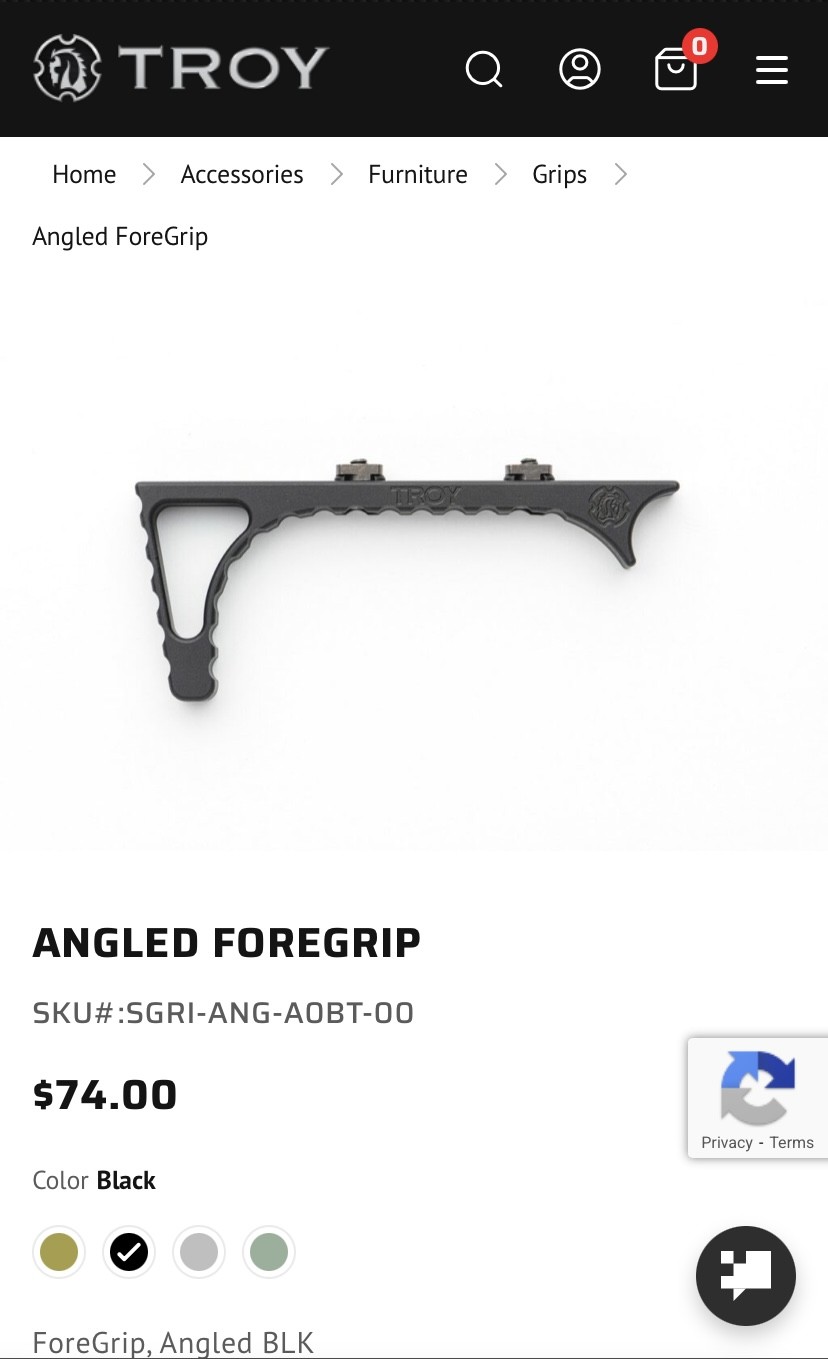The width and height of the screenshot is (828, 1359).
Task: Click the chevron between Home and Accessories
Action: (x=148, y=174)
